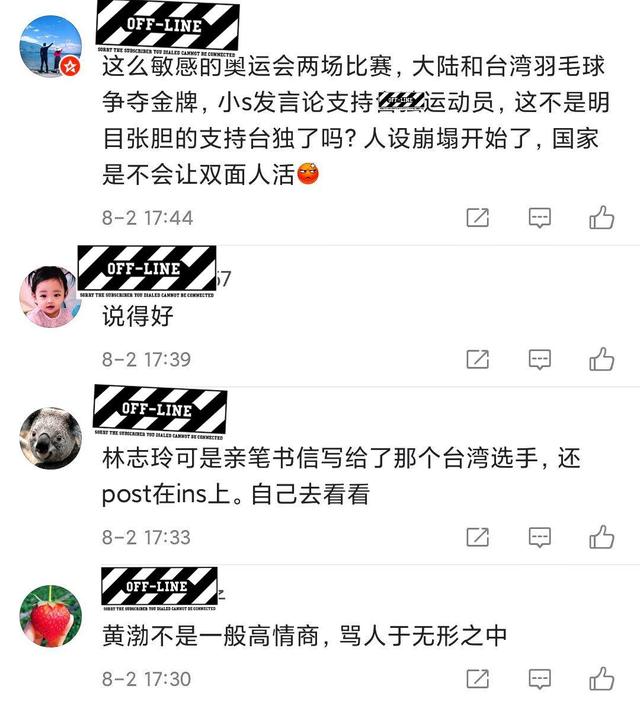Visit the profile of the 17:44 commenter
640x702 pixels.
[50, 47]
